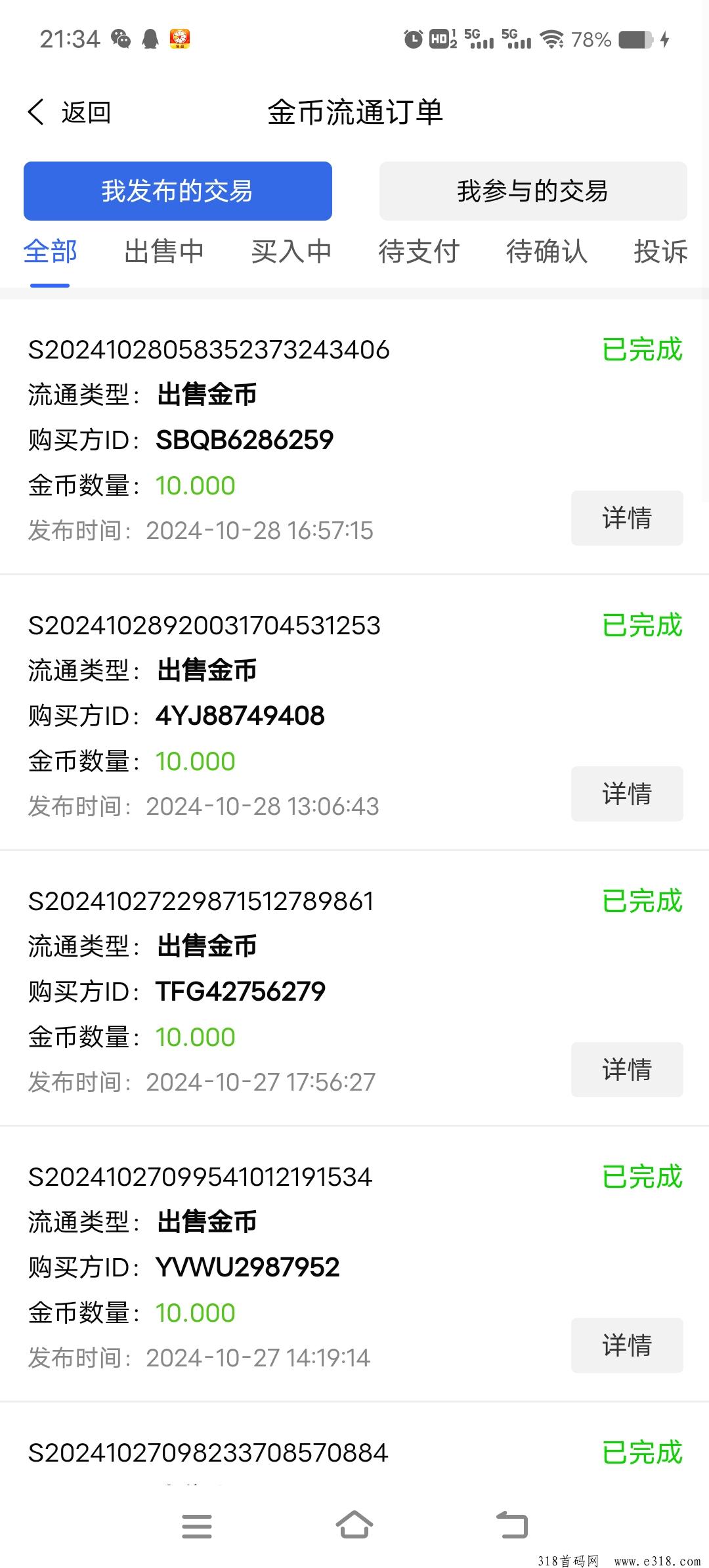This screenshot has height=1568, width=709.
Task: Switch to 我参与的交易
Action: click(x=532, y=191)
